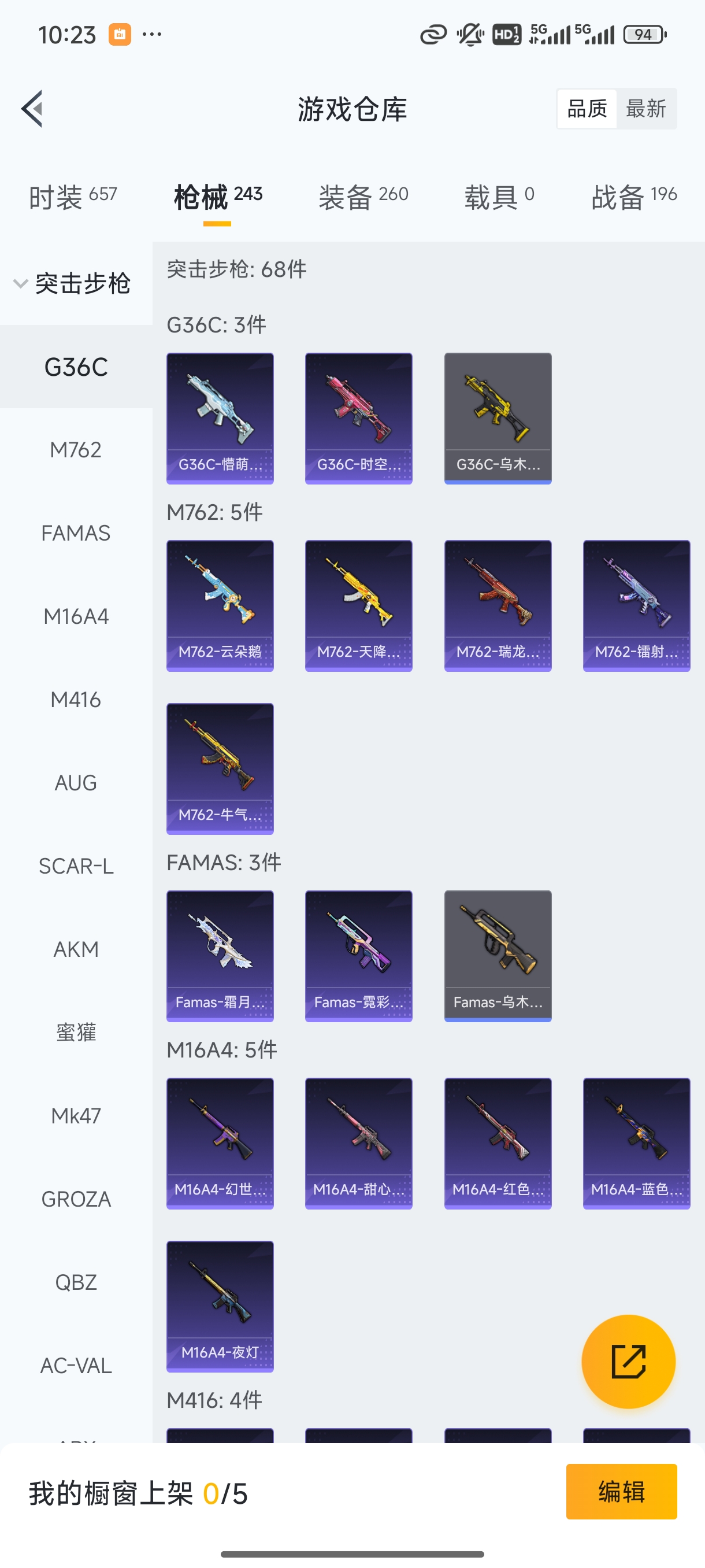Screen dimensions: 705x1568
Task: Tap 编辑 to edit my showcase
Action: pos(621,1491)
